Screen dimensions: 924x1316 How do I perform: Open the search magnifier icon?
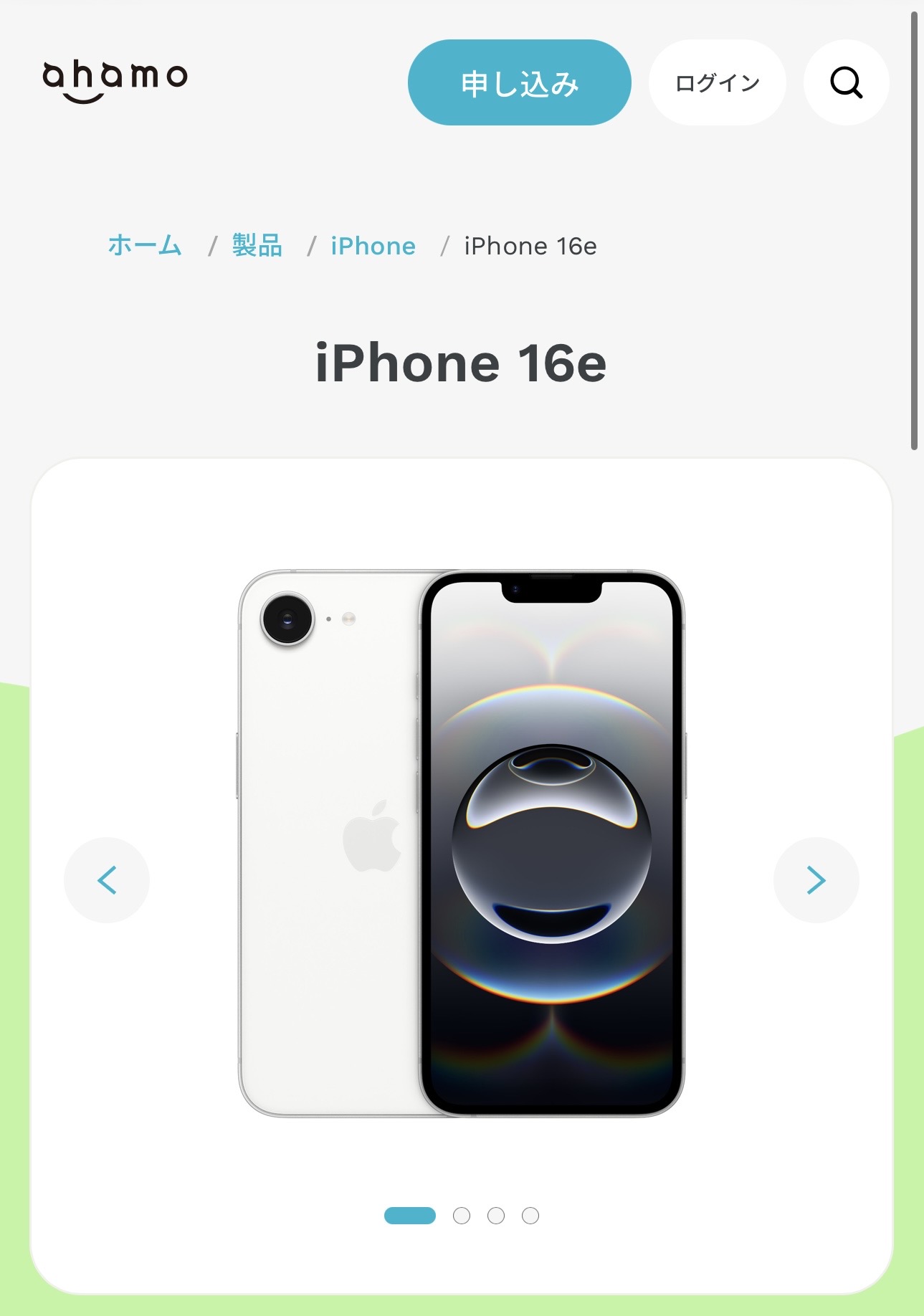[x=846, y=82]
